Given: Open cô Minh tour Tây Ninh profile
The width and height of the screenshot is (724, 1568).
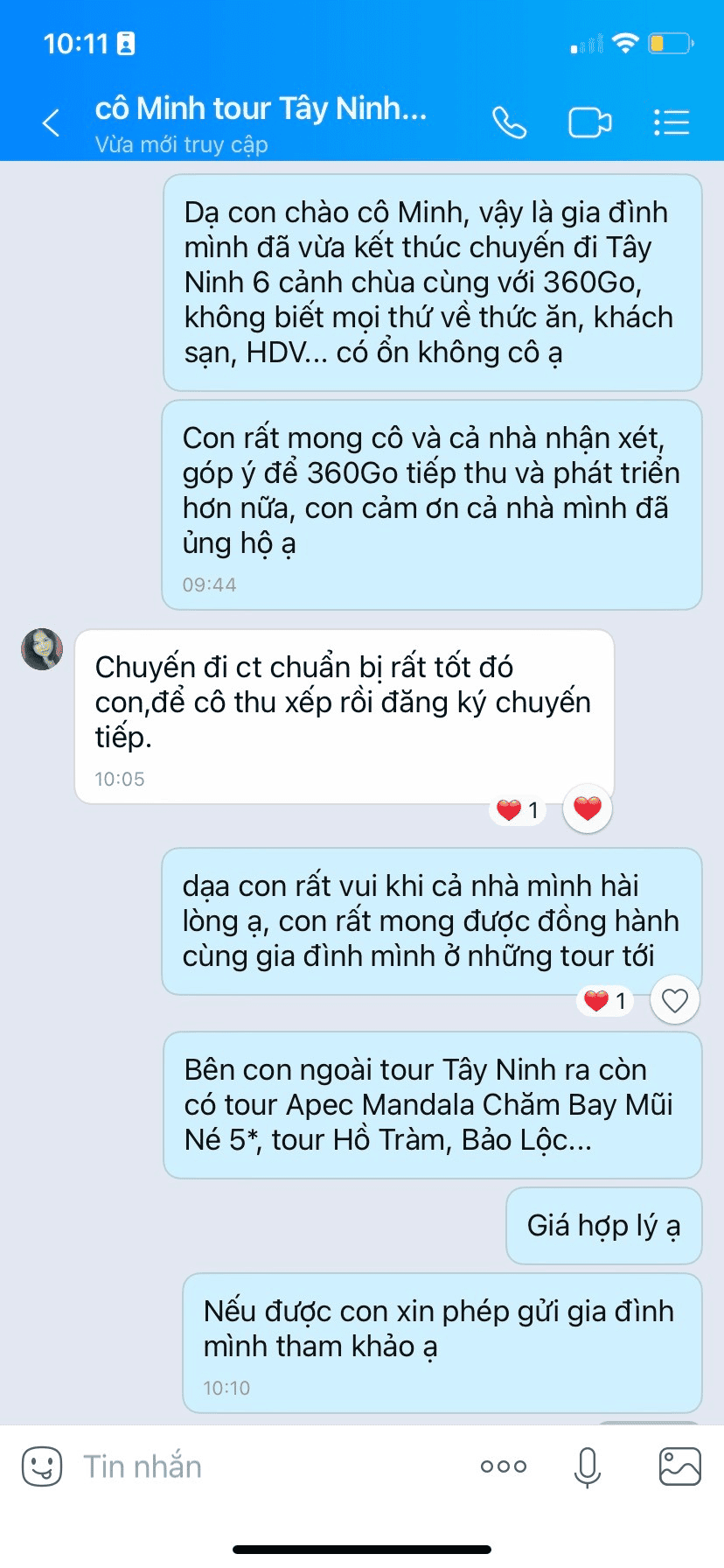Looking at the screenshot, I should coord(261,109).
